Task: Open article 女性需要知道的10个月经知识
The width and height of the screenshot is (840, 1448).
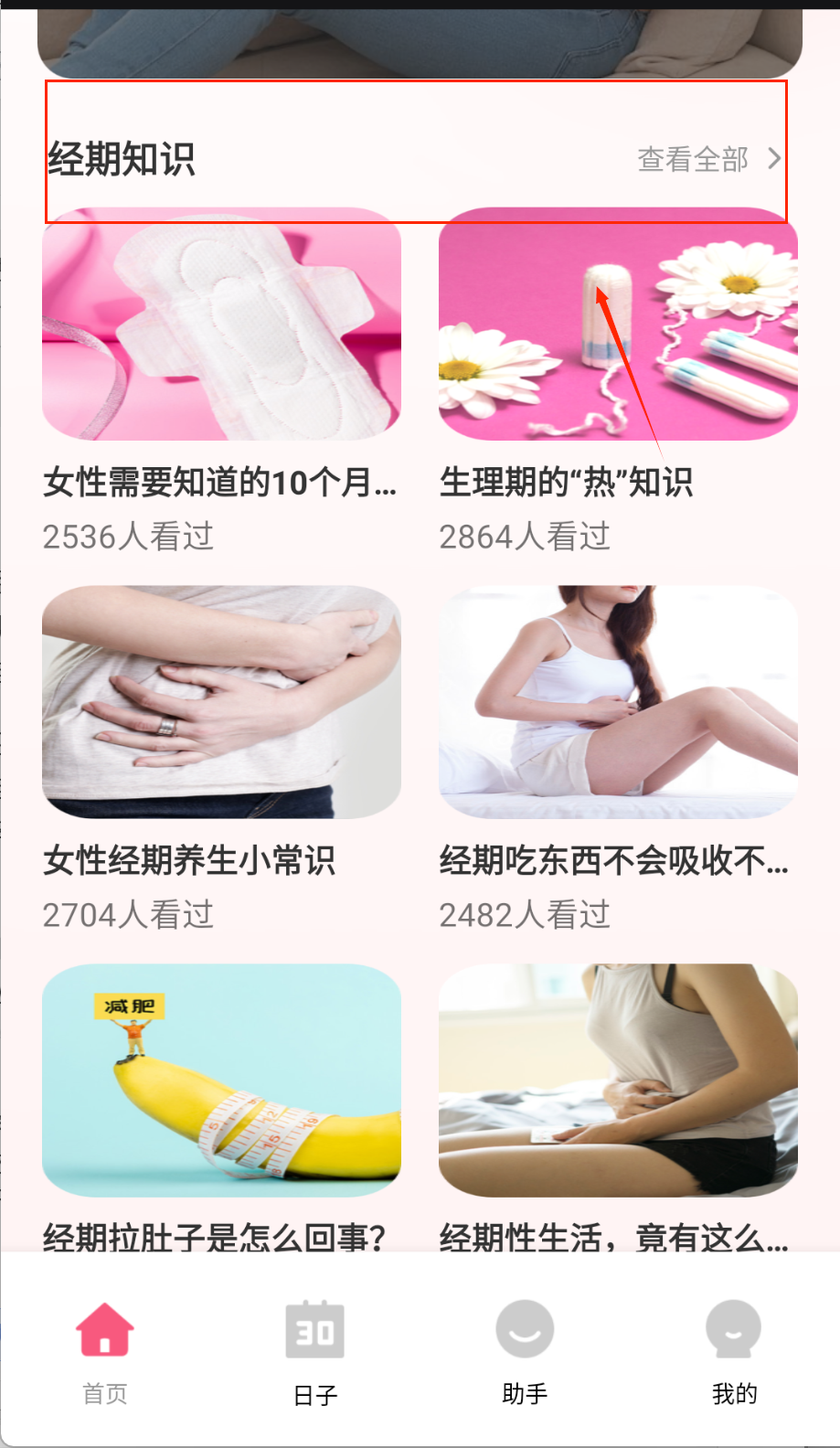Action: pyautogui.click(x=219, y=482)
